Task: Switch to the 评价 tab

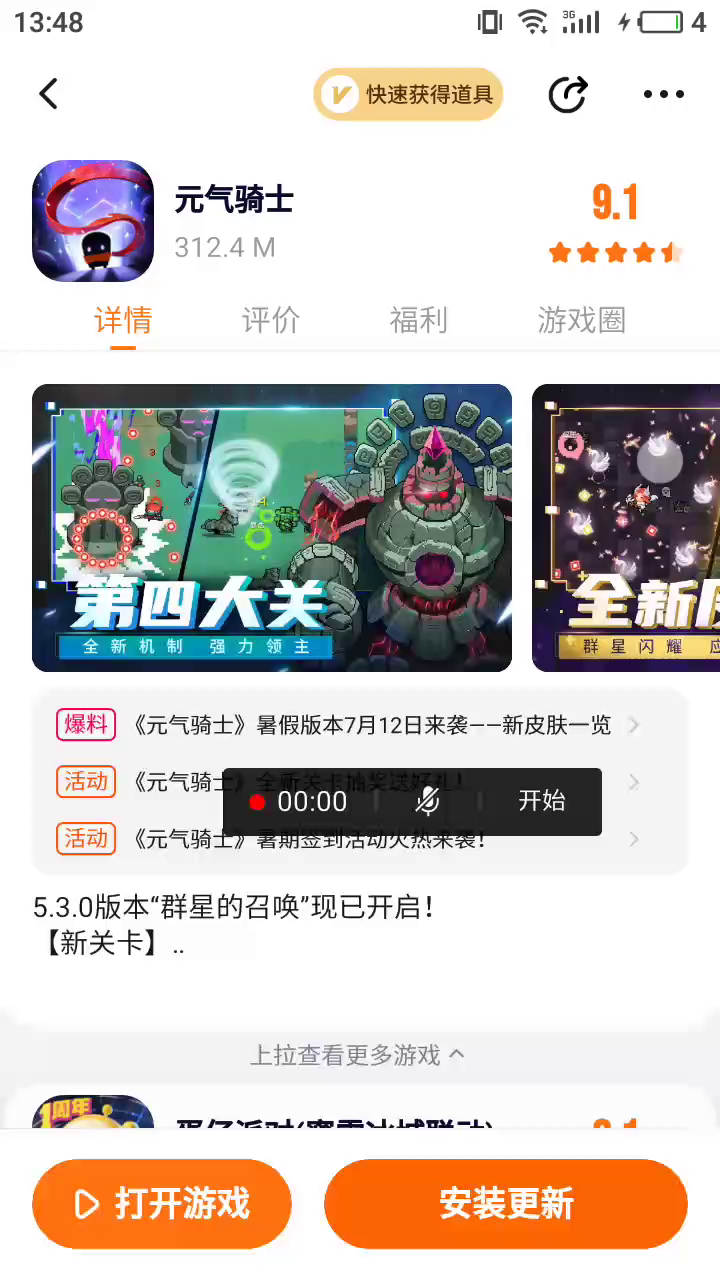Action: (271, 320)
